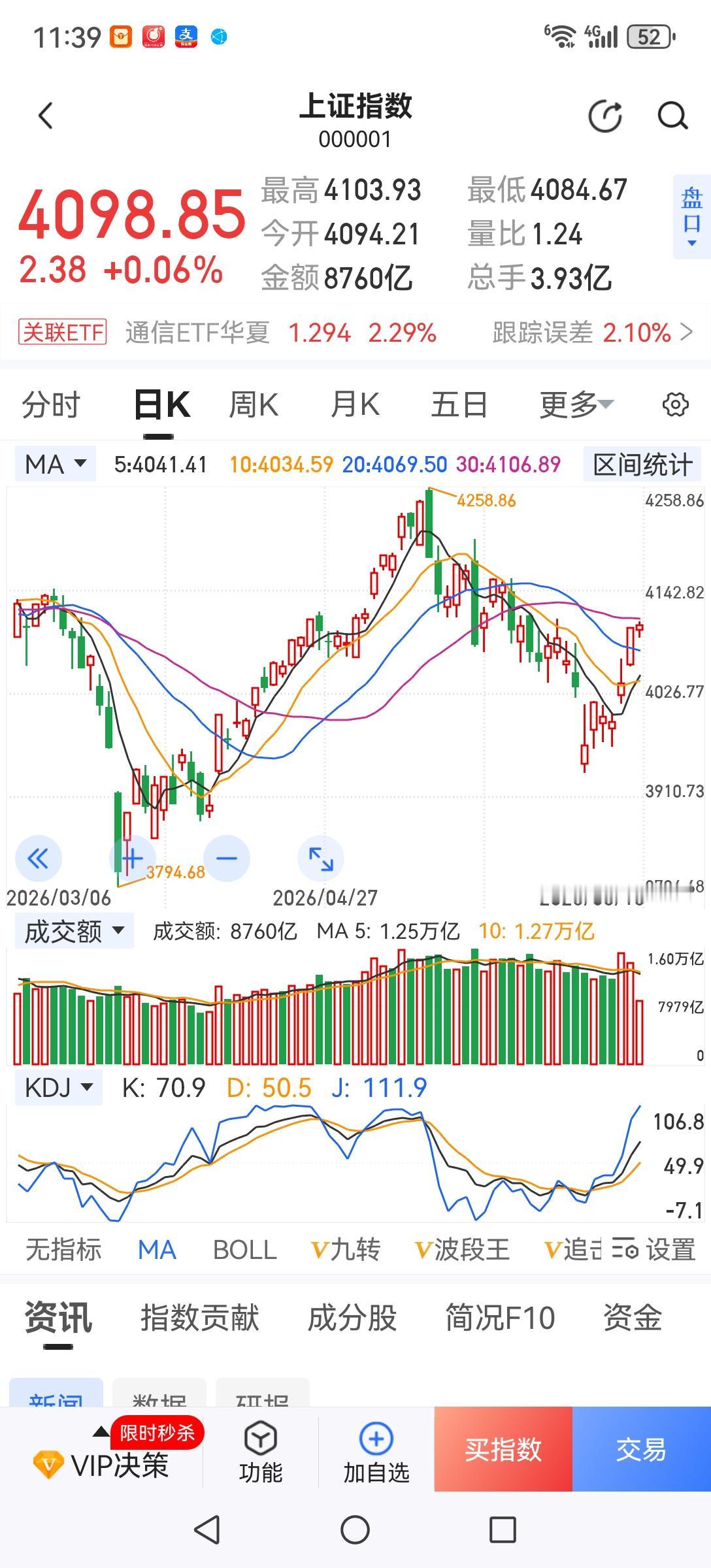Viewport: 711px width, 1568px height.
Task: Open the 交易 button
Action: pyautogui.click(x=641, y=1449)
